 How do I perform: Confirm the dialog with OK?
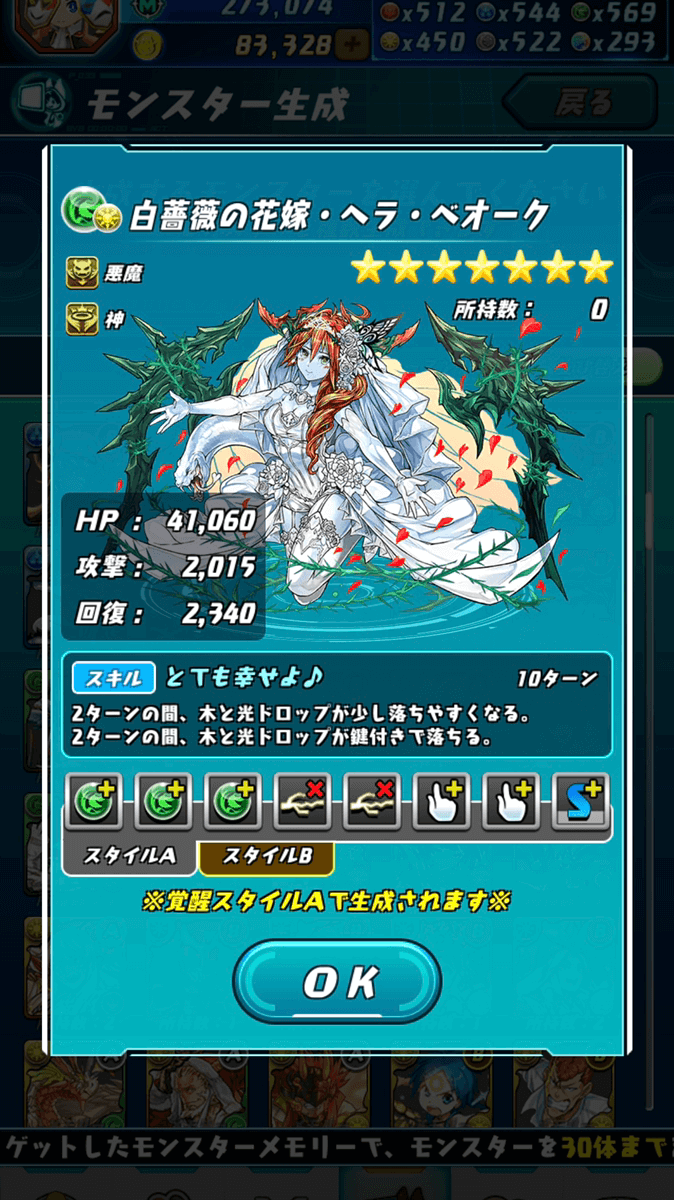pyautogui.click(x=337, y=983)
